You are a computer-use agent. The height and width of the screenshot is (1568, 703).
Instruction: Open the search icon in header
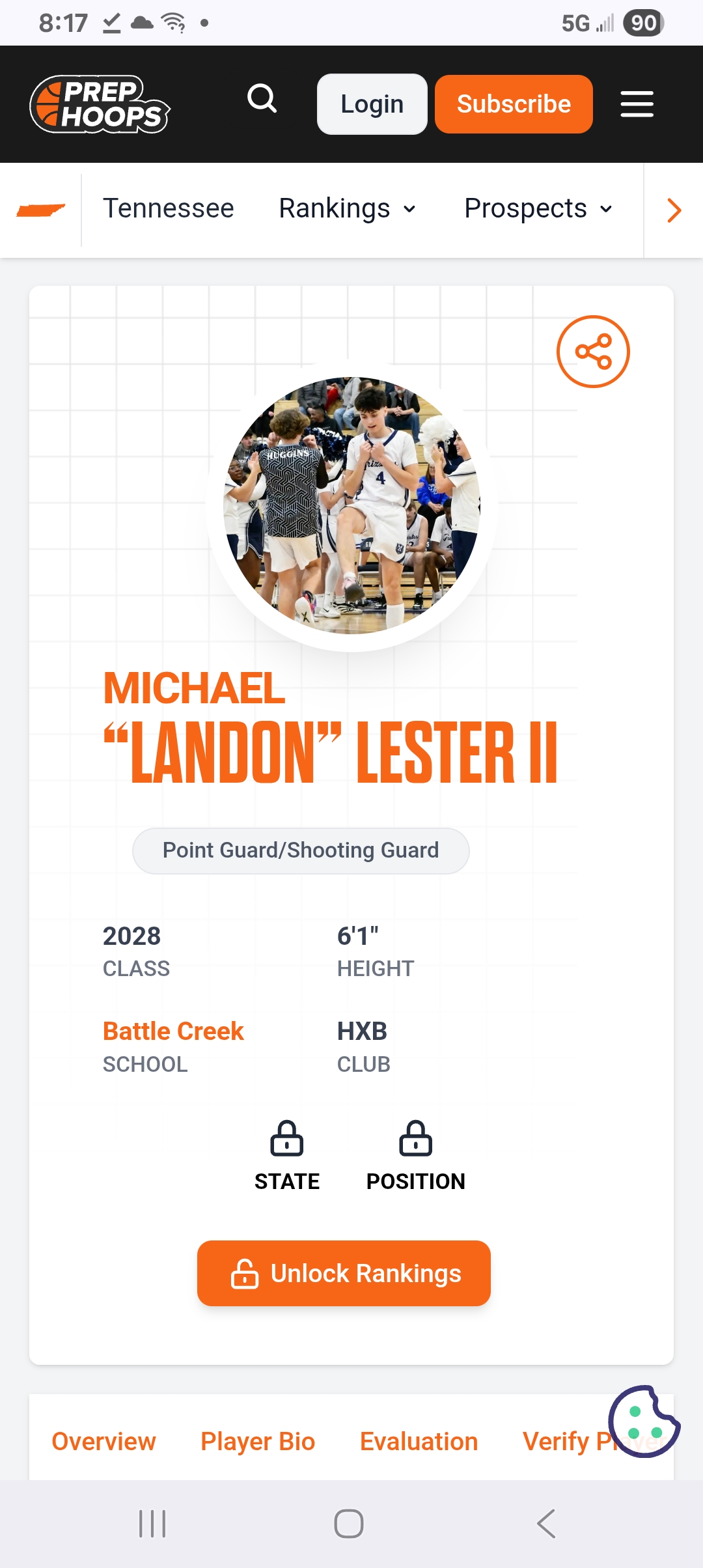pos(262,100)
